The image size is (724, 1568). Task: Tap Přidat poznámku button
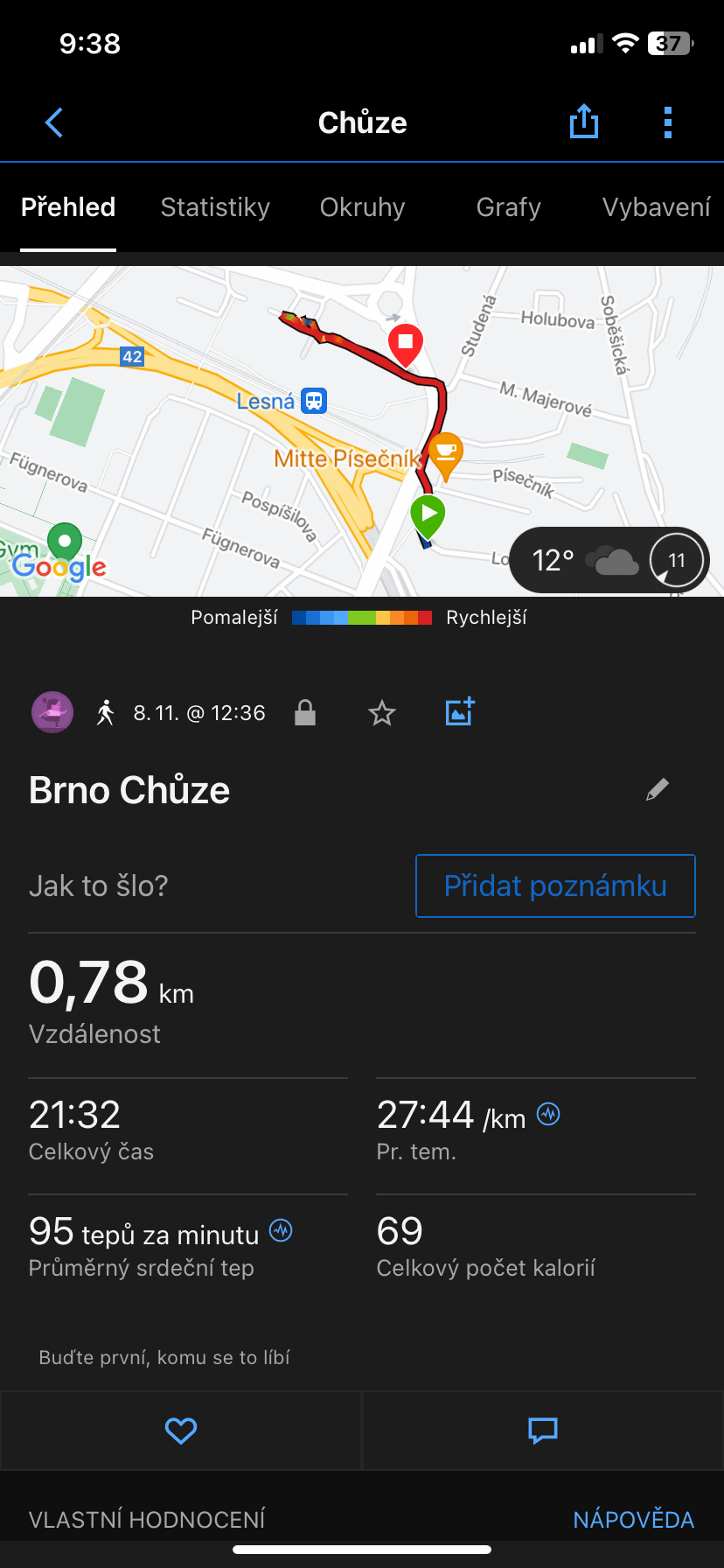pos(555,886)
